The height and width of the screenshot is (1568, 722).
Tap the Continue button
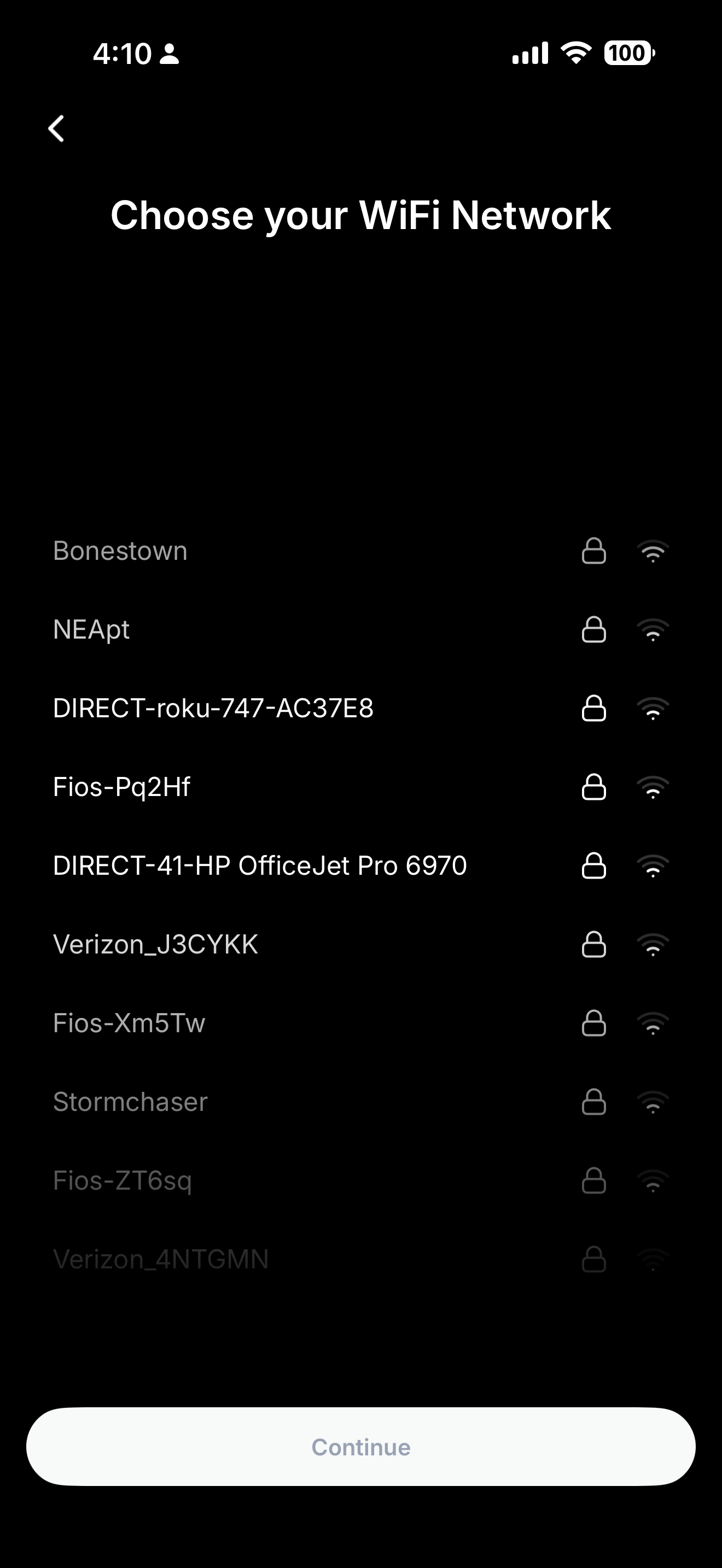361,1447
